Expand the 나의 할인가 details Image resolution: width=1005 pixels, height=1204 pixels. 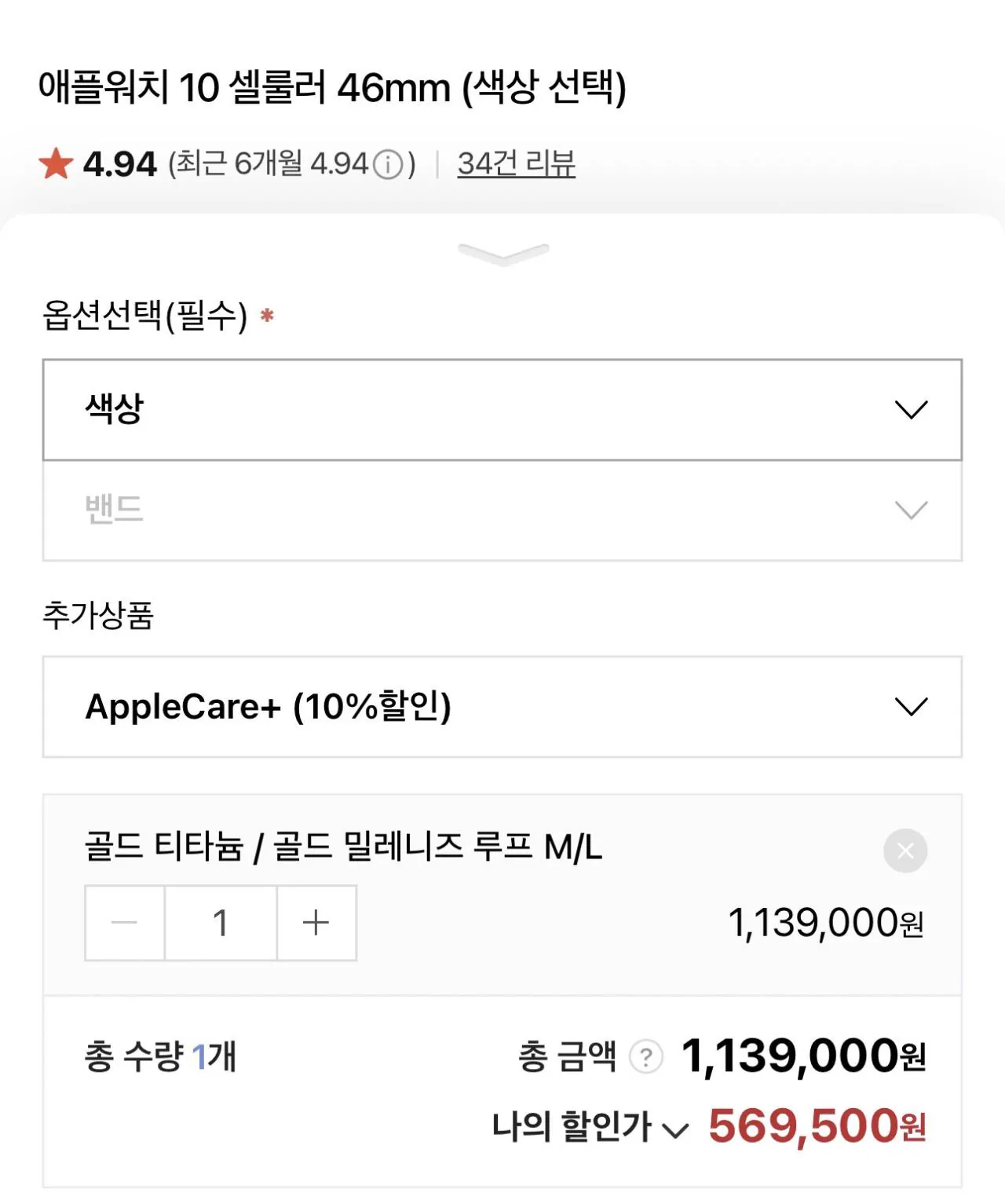coord(677,1129)
